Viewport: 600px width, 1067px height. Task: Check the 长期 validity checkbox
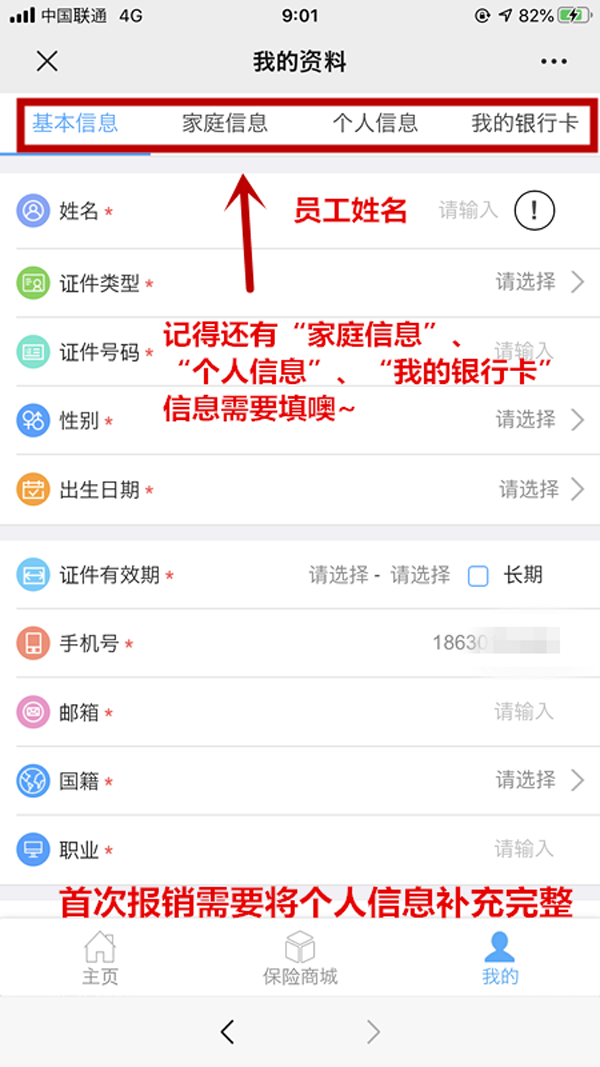point(478,576)
